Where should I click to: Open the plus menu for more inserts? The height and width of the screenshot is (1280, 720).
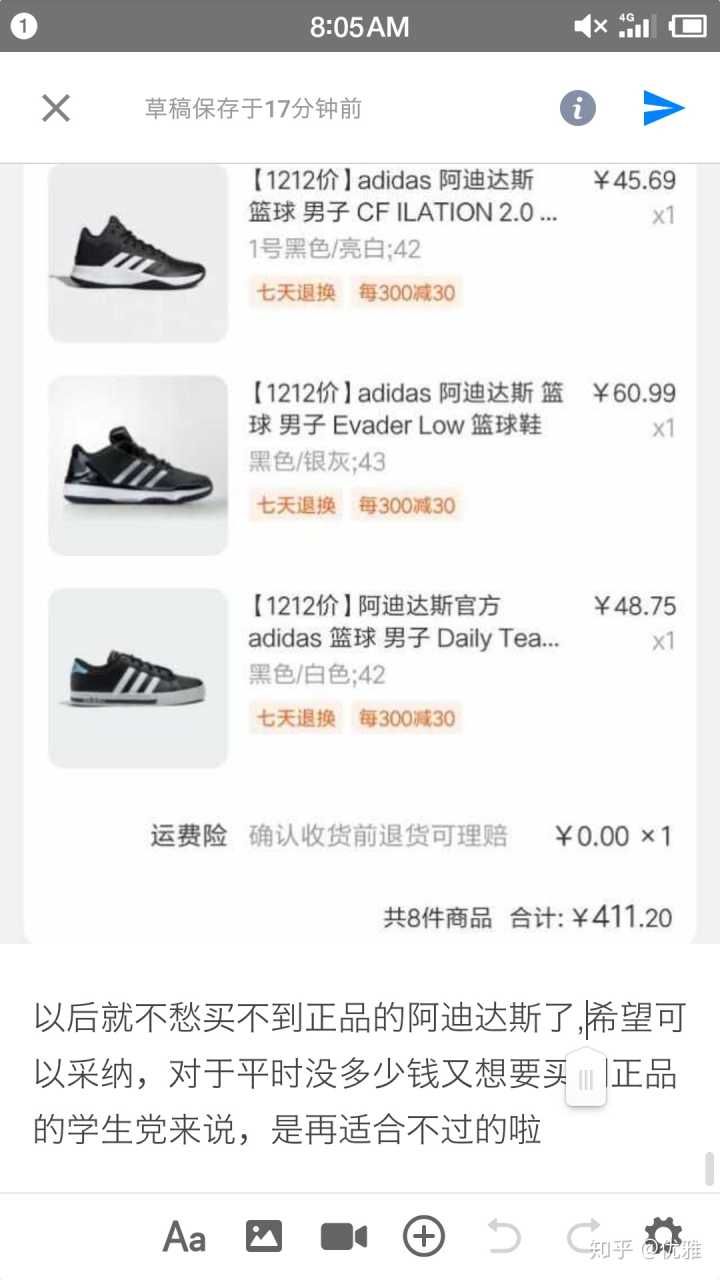[424, 1237]
